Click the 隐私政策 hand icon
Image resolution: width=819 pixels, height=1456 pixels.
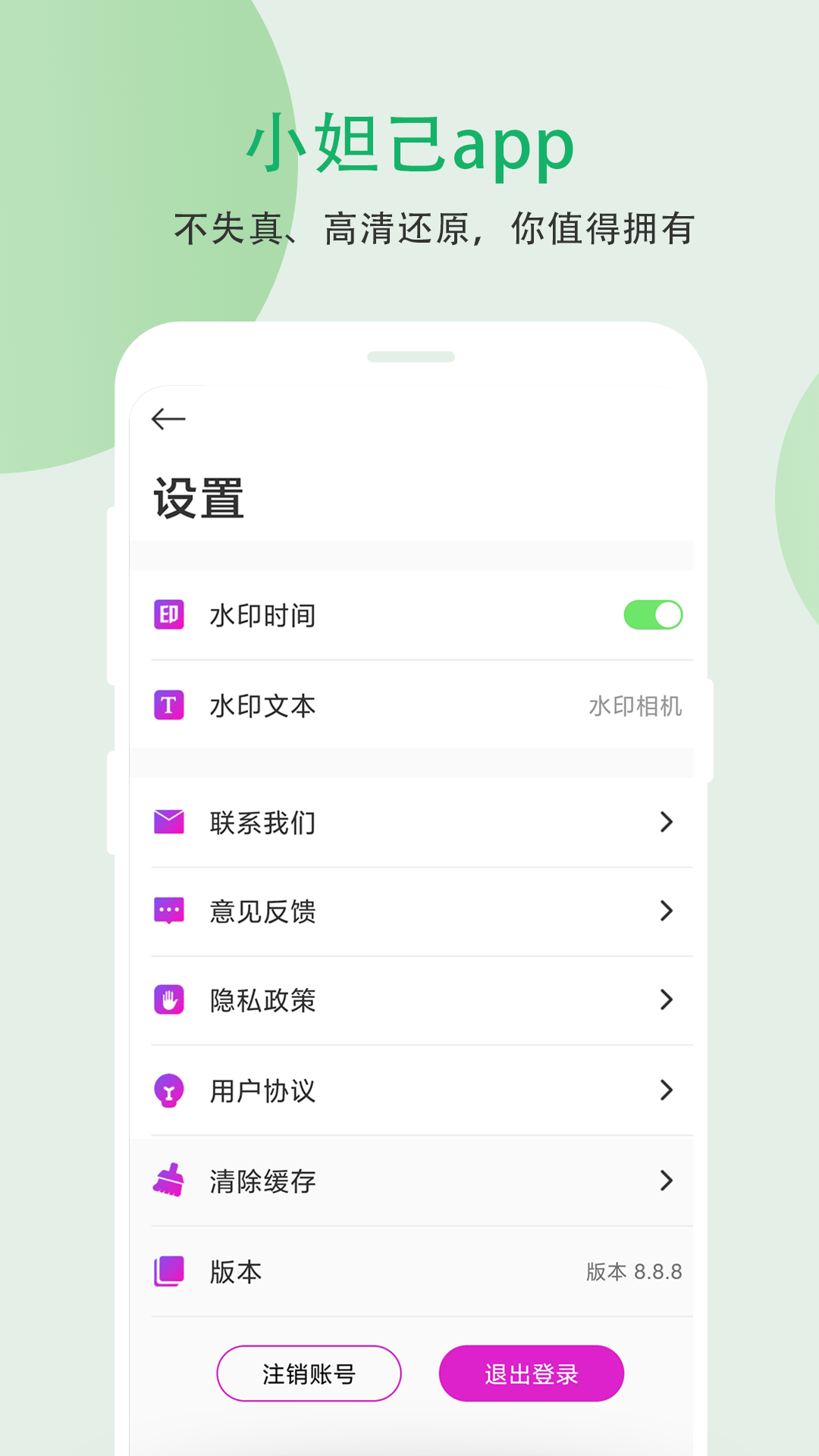(168, 1001)
